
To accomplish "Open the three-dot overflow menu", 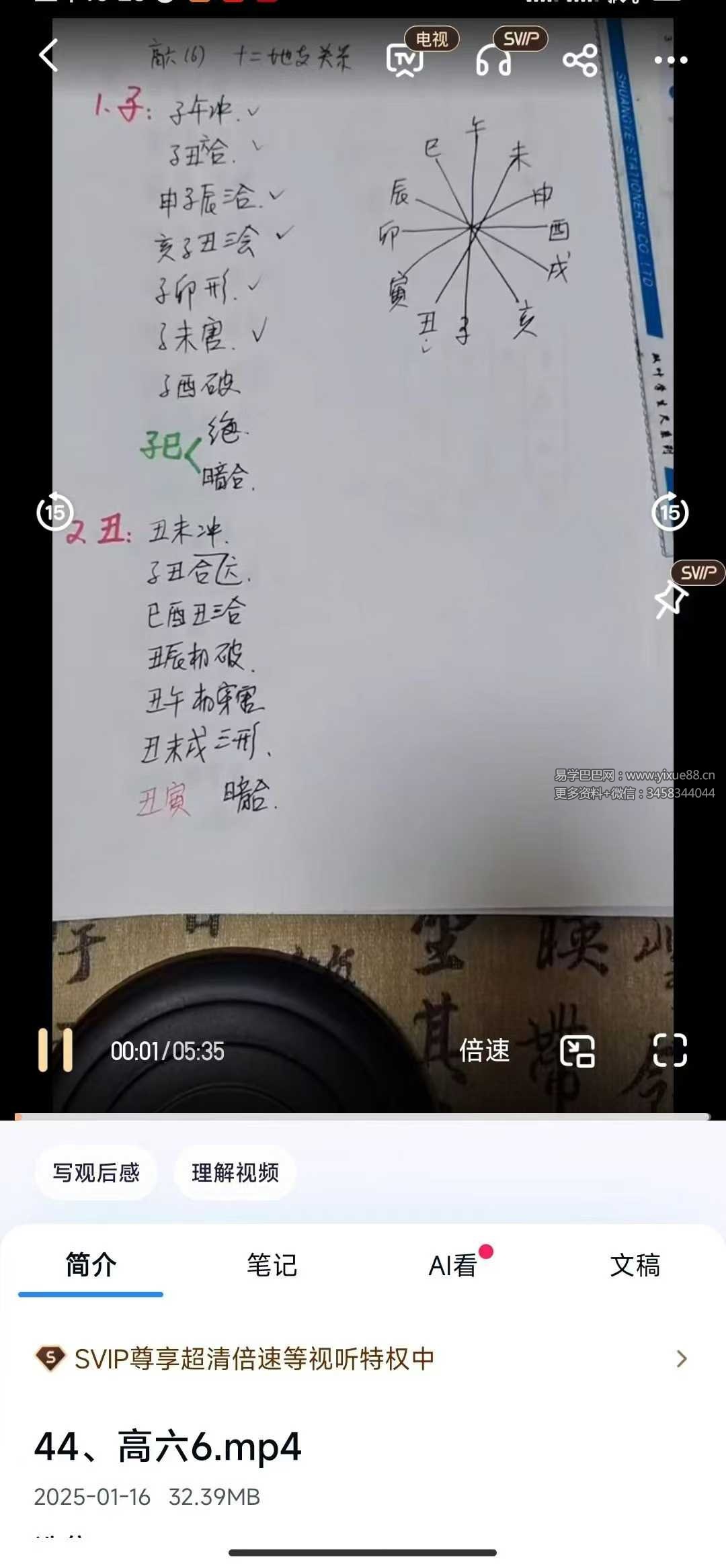I will point(670,60).
